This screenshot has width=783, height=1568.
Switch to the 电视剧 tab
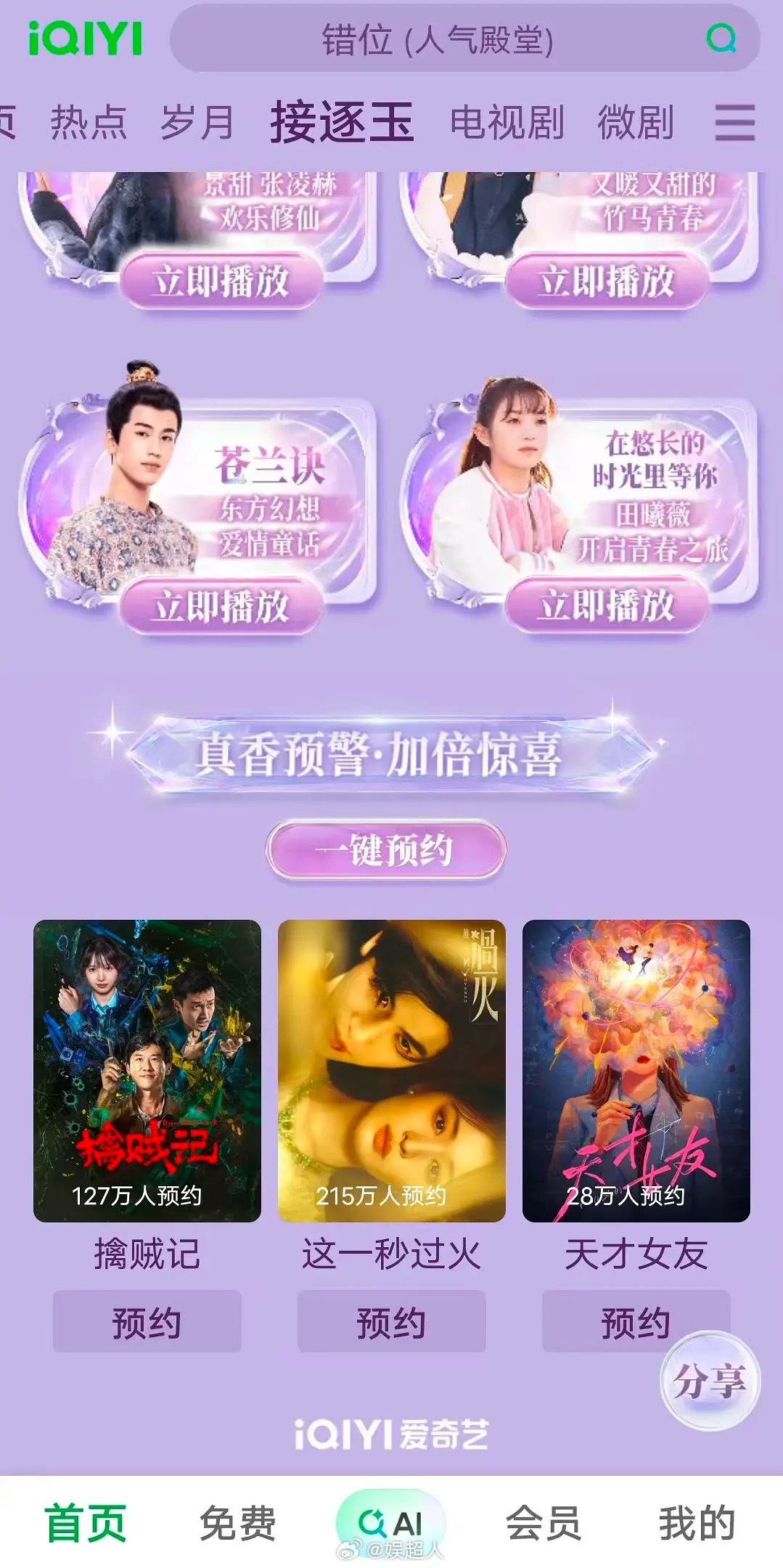(x=505, y=121)
